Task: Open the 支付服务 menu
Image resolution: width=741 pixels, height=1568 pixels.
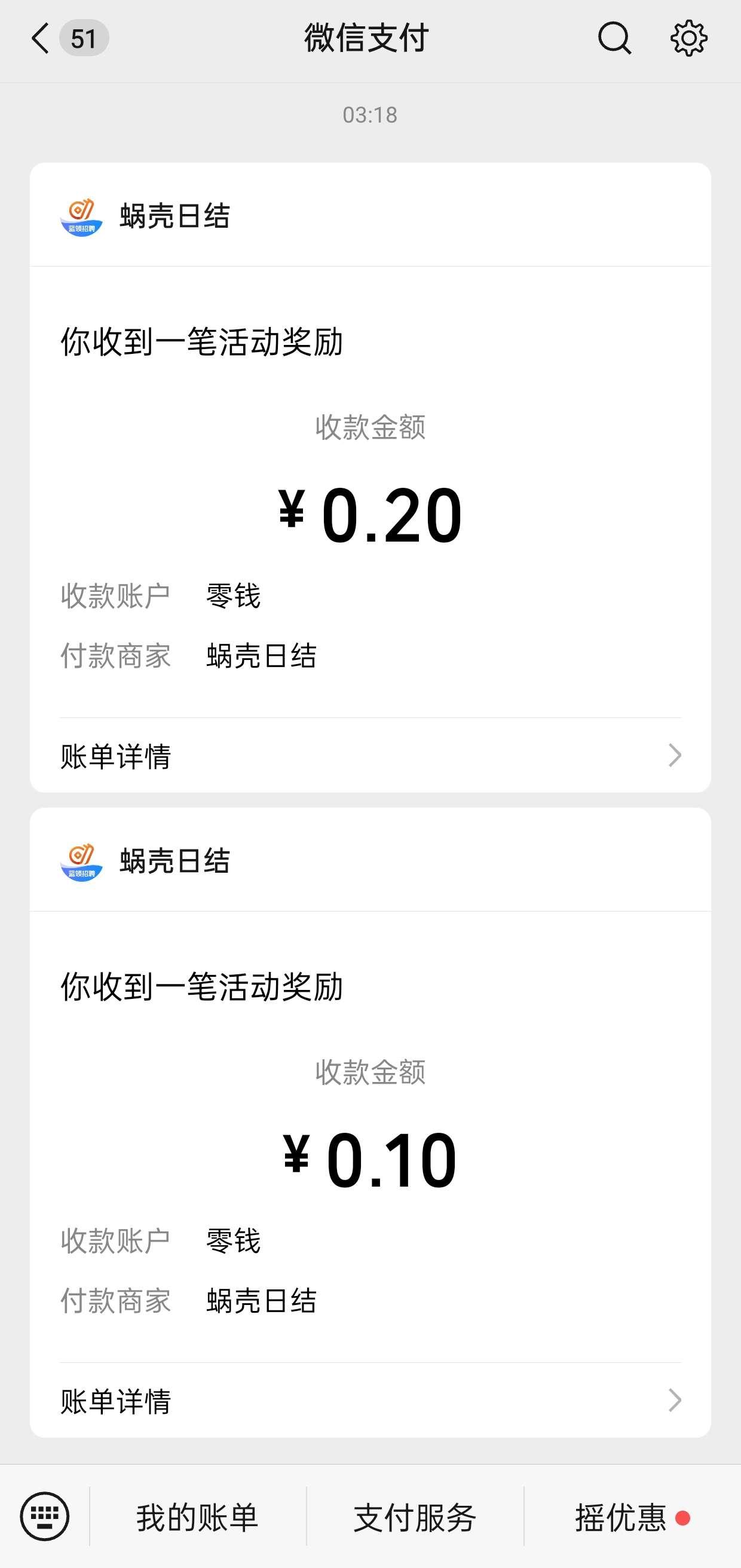Action: 415,1516
